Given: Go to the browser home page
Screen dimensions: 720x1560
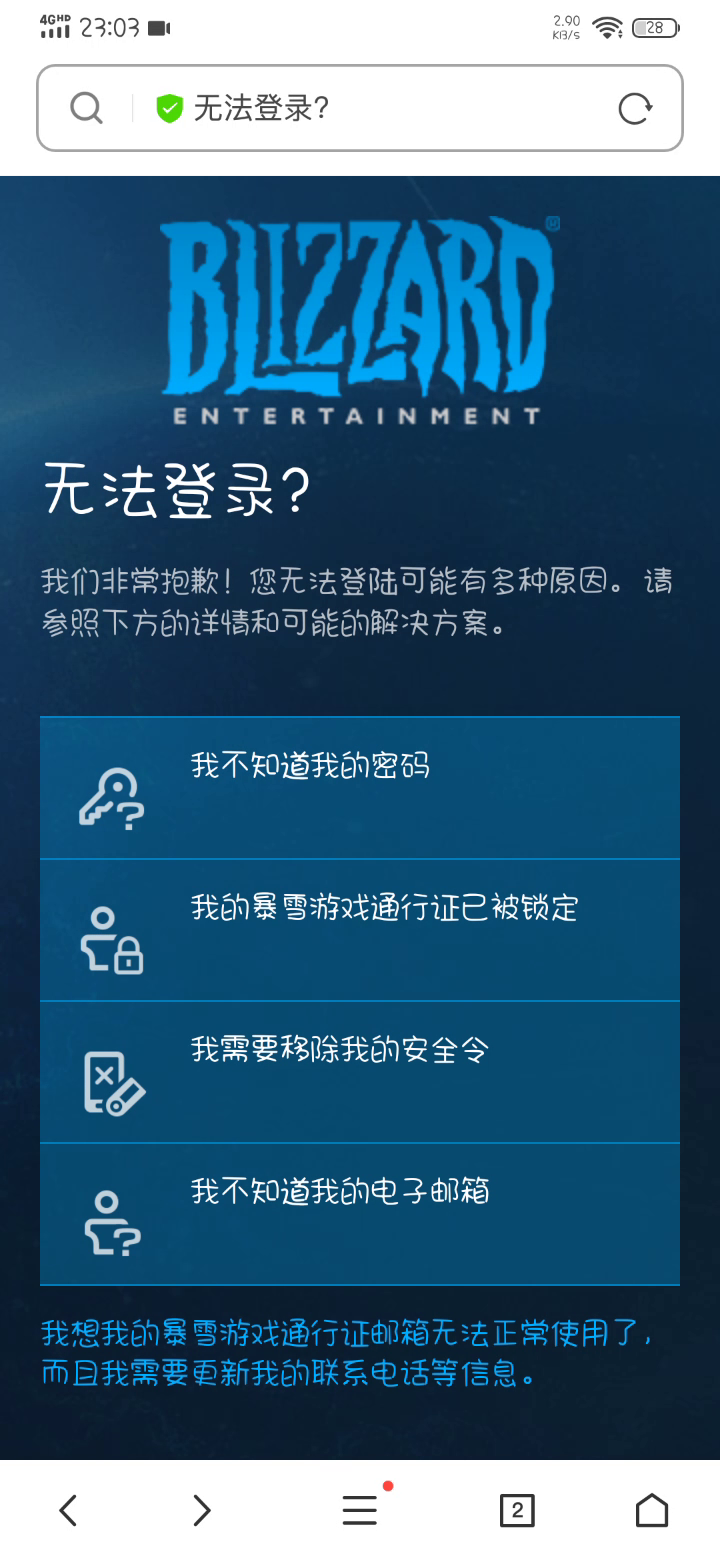Looking at the screenshot, I should click(x=652, y=1510).
